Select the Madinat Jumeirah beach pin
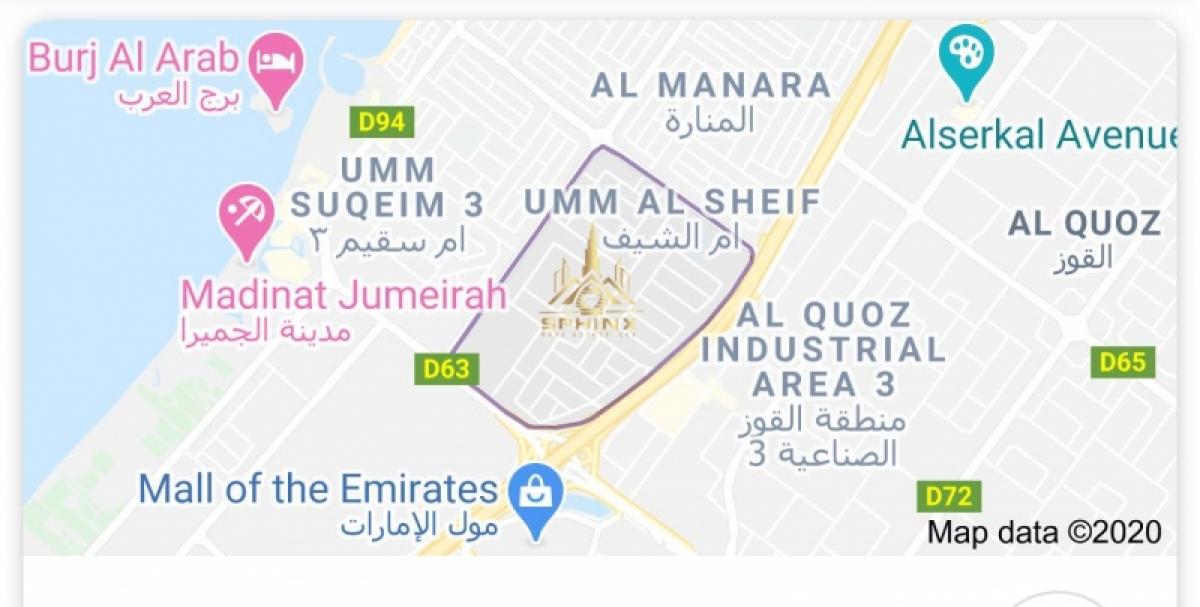1200x607 pixels. point(245,212)
